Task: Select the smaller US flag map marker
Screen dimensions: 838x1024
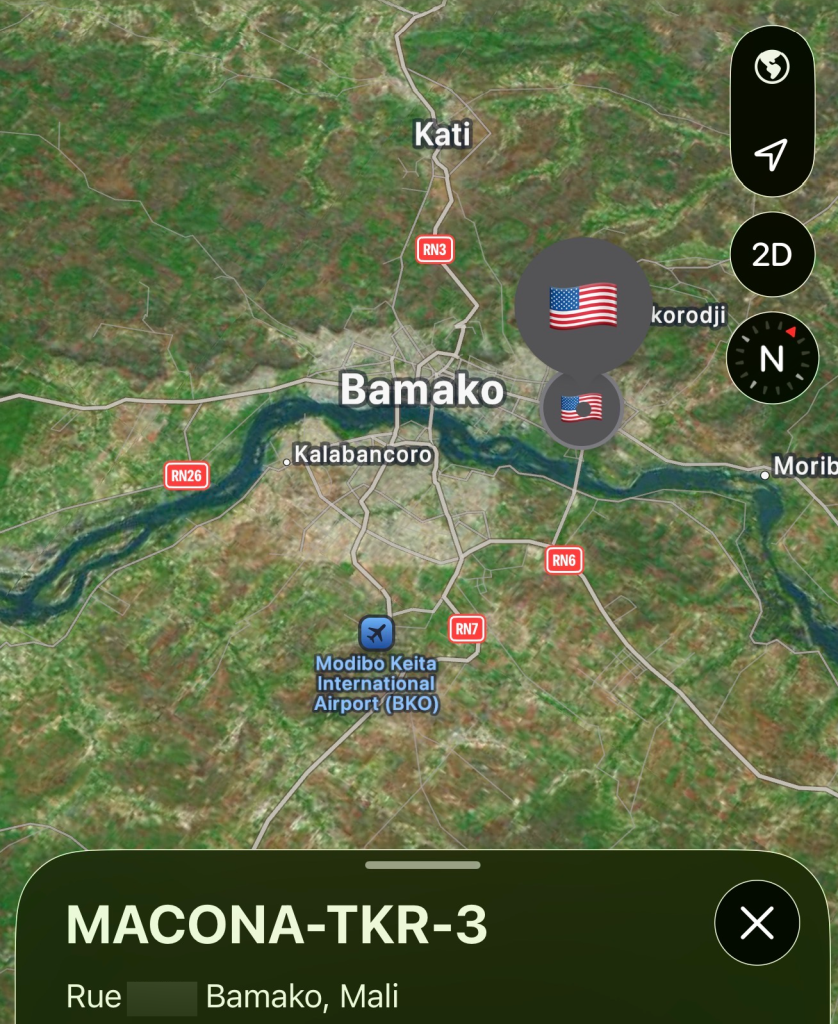Action: pos(581,408)
